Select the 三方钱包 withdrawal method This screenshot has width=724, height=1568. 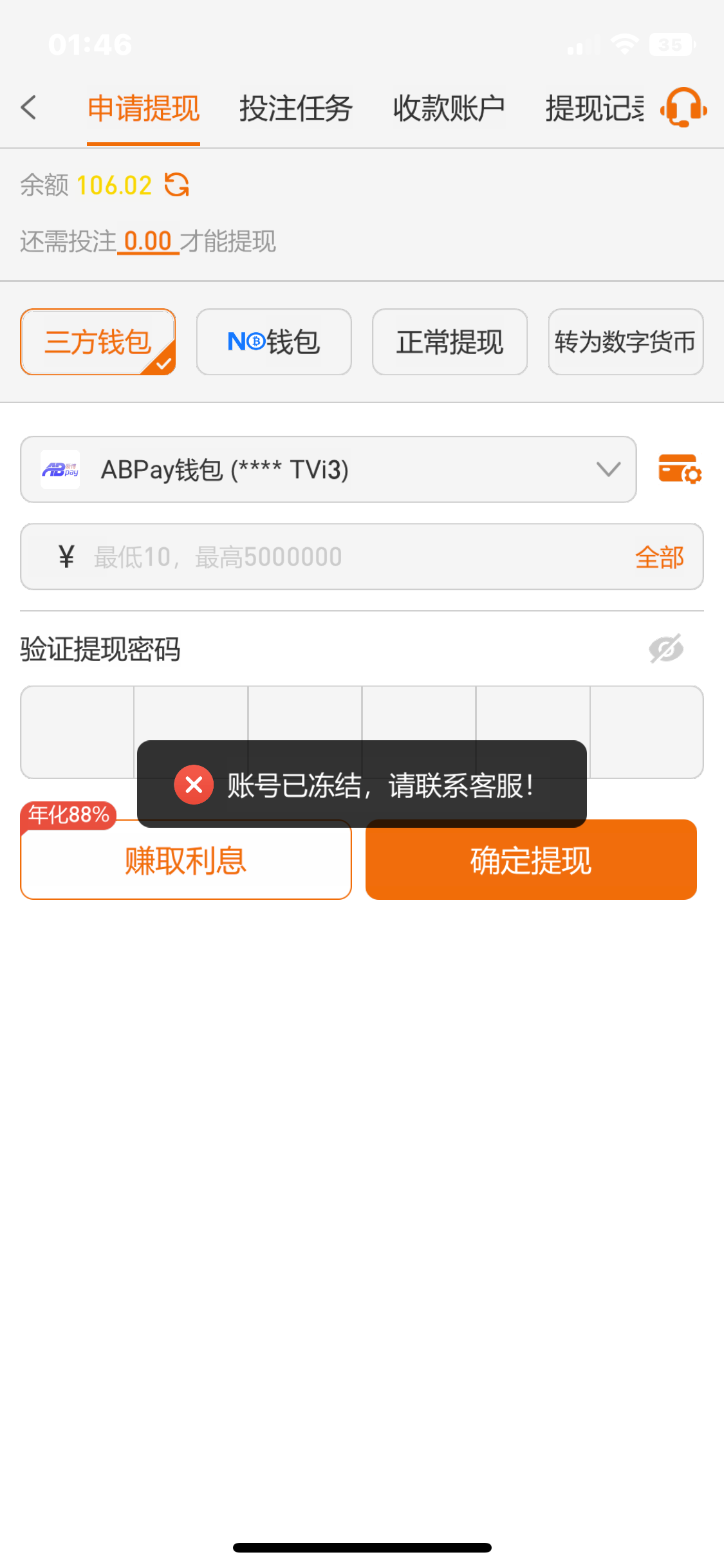98,342
